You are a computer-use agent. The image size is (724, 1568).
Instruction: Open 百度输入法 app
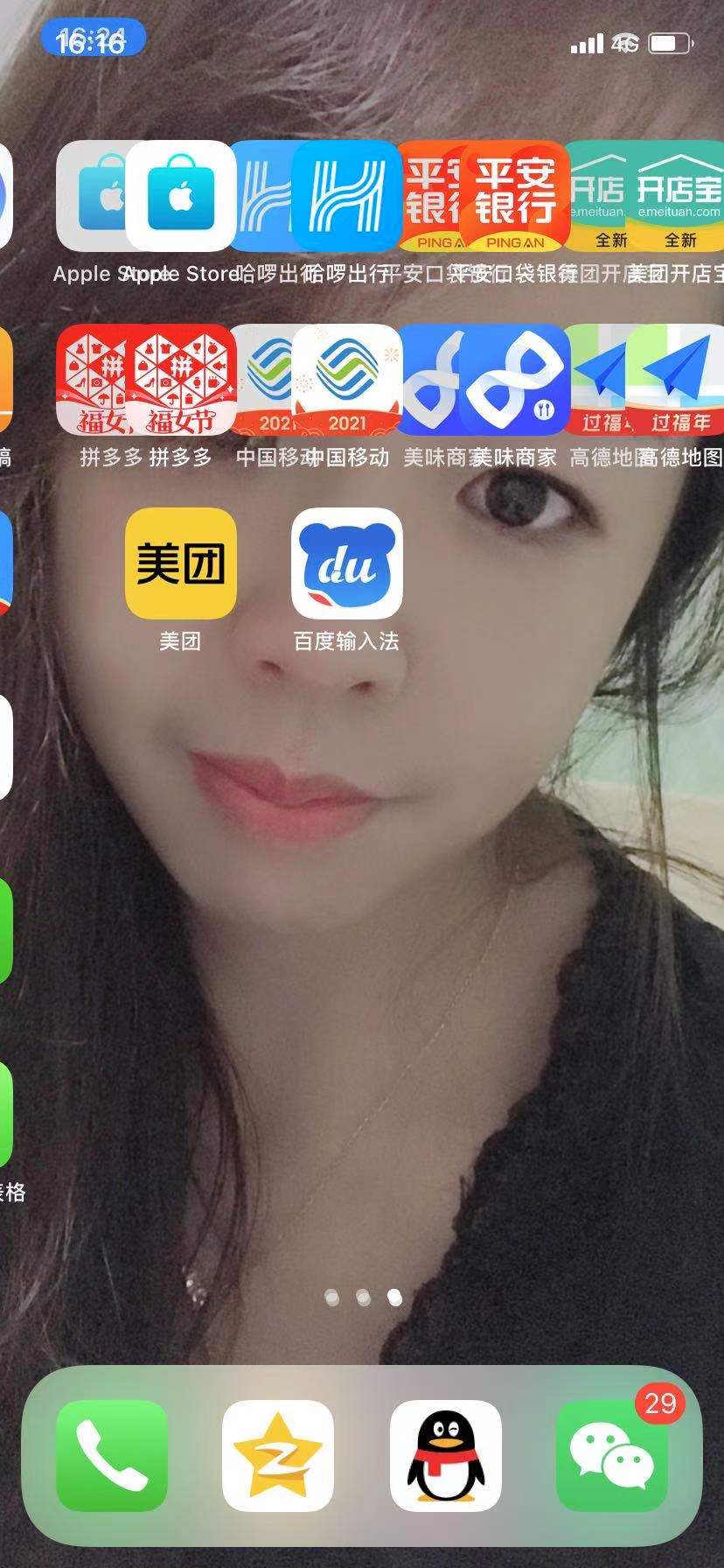coord(347,563)
